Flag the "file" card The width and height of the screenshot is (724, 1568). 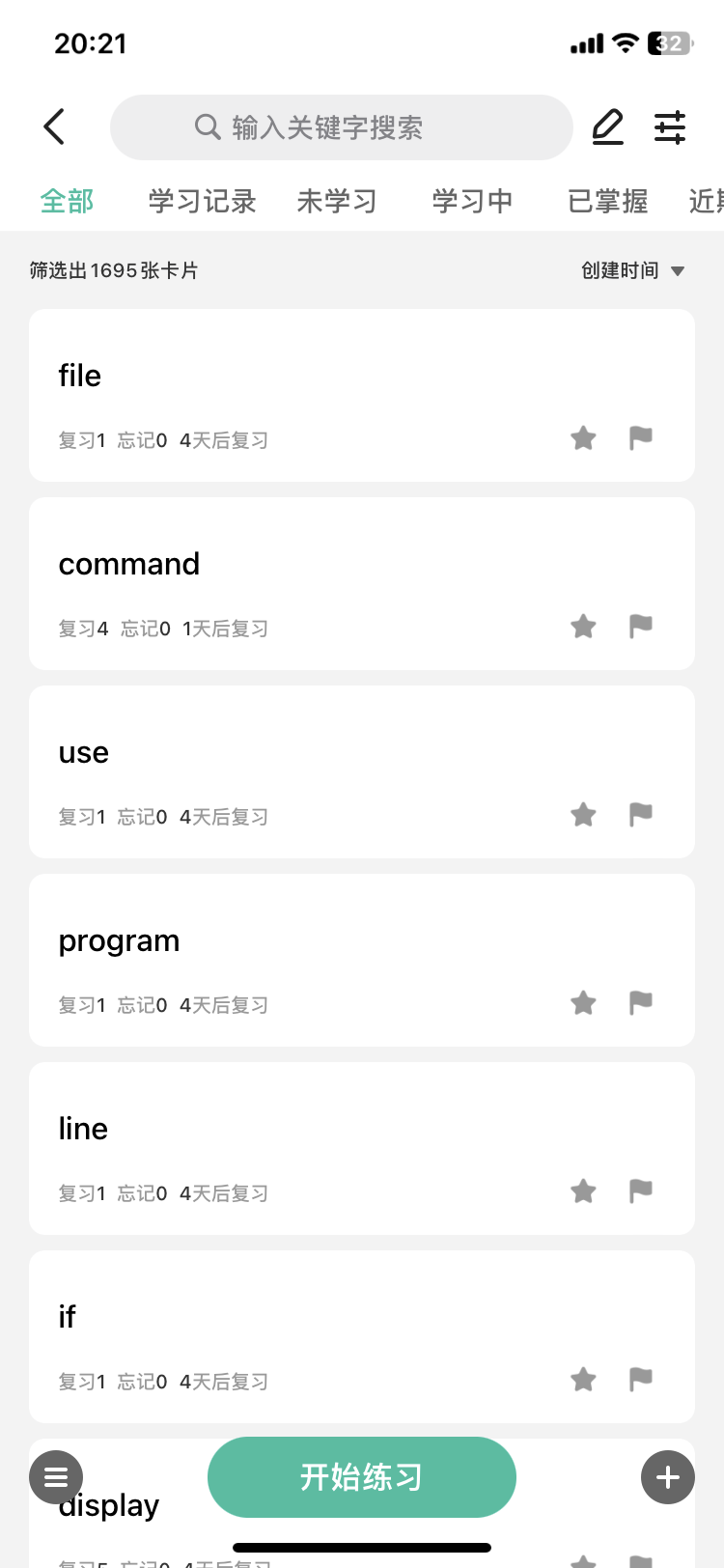[x=641, y=438]
